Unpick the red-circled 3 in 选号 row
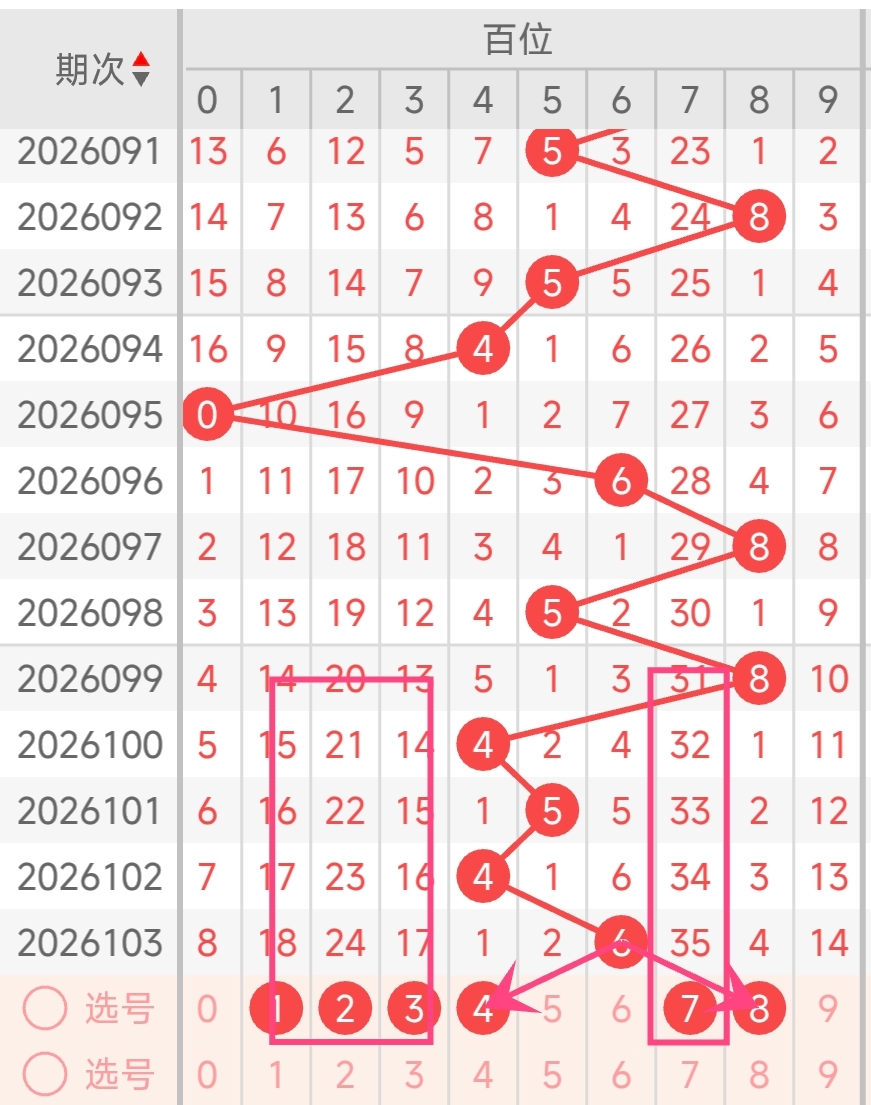Image resolution: width=871 pixels, height=1105 pixels. pyautogui.click(x=414, y=1009)
